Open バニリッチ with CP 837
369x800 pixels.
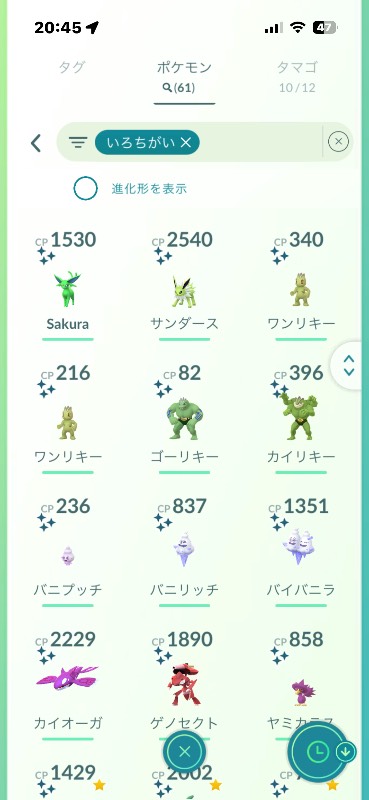pyautogui.click(x=184, y=552)
